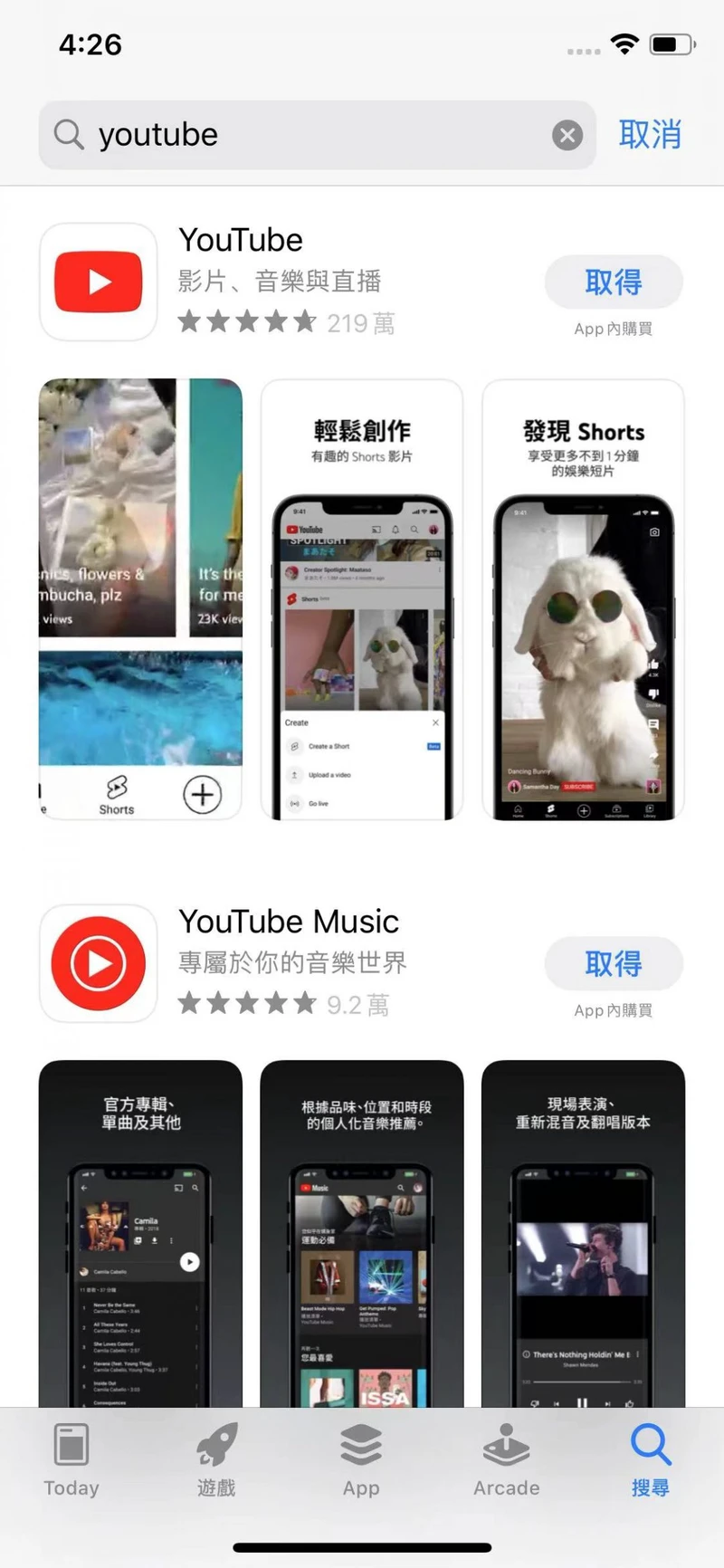The width and height of the screenshot is (724, 1568).
Task: Switch to the Arcade tab
Action: pos(506,1459)
